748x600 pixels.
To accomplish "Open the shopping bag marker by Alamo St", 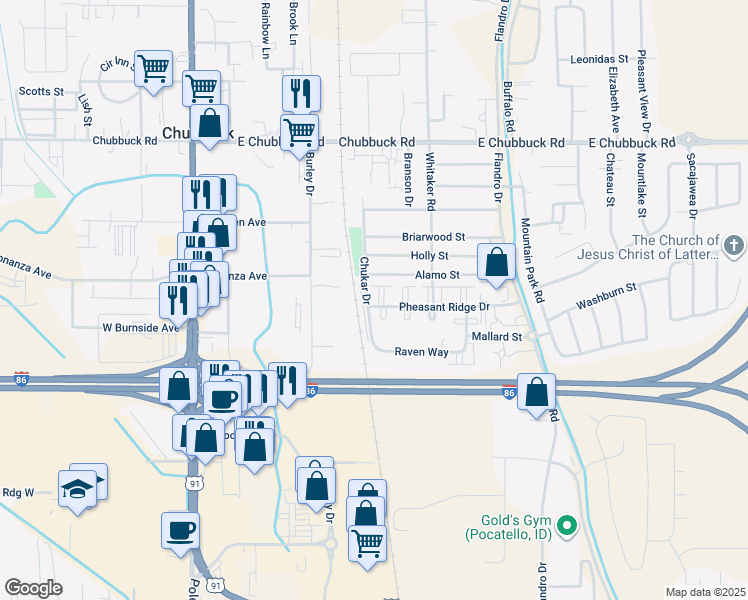I will (496, 263).
